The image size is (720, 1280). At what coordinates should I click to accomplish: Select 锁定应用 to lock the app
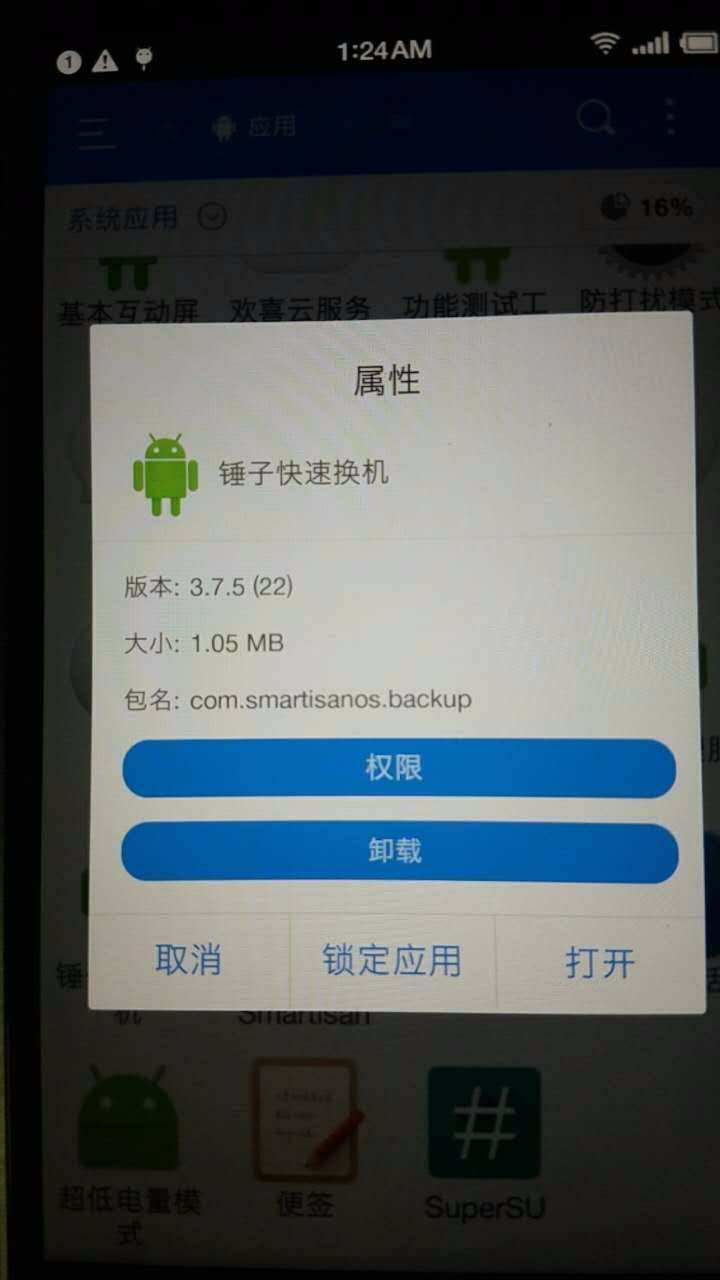392,961
